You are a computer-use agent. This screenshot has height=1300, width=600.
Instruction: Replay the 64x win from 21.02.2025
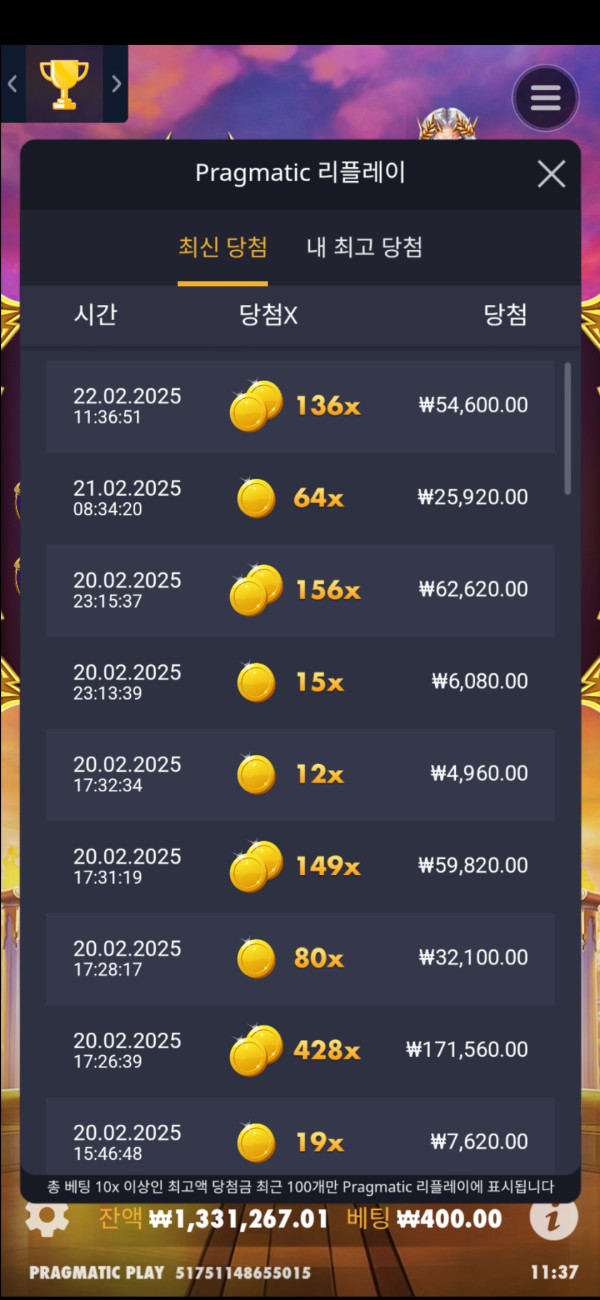[300, 498]
